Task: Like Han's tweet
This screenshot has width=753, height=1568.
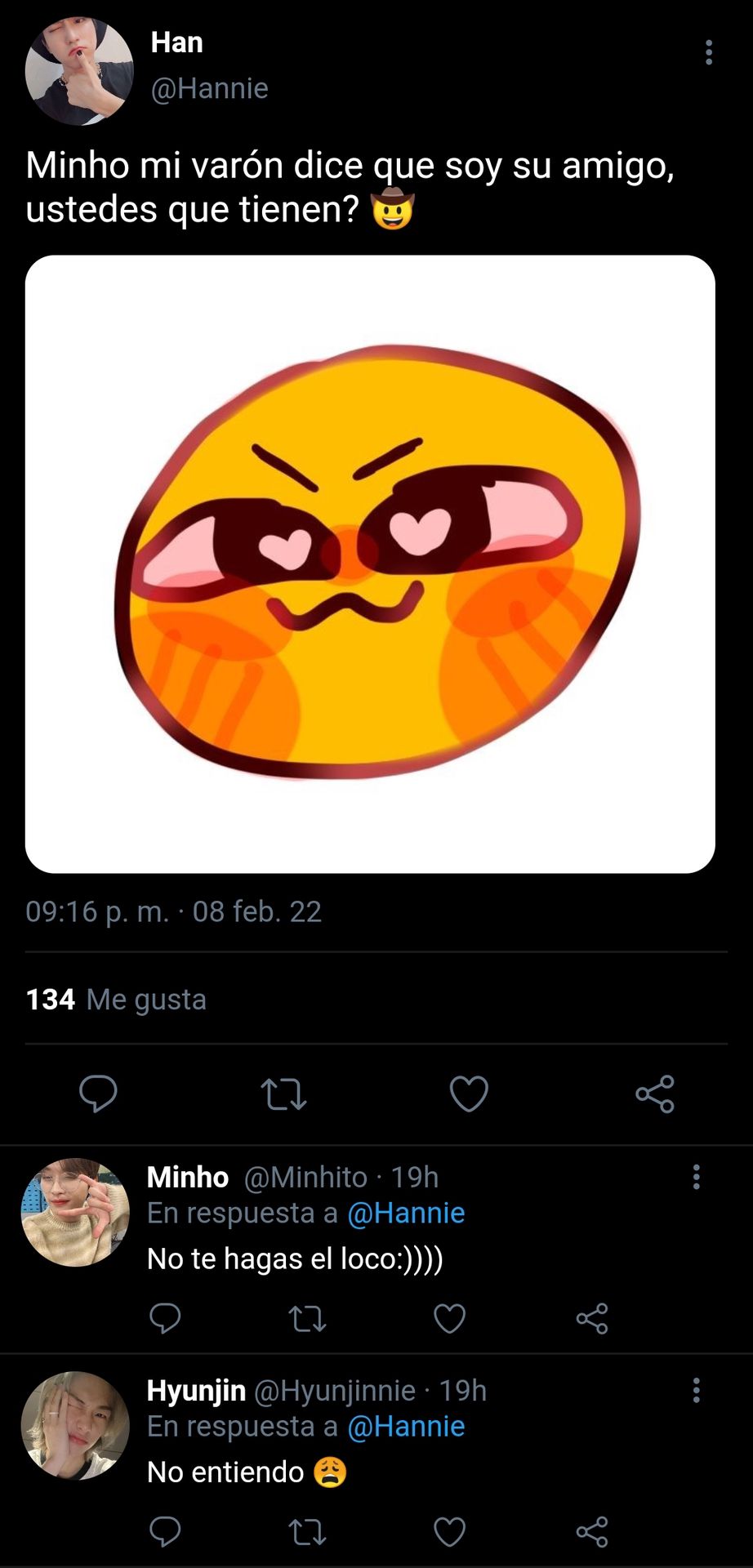Action: (469, 1094)
